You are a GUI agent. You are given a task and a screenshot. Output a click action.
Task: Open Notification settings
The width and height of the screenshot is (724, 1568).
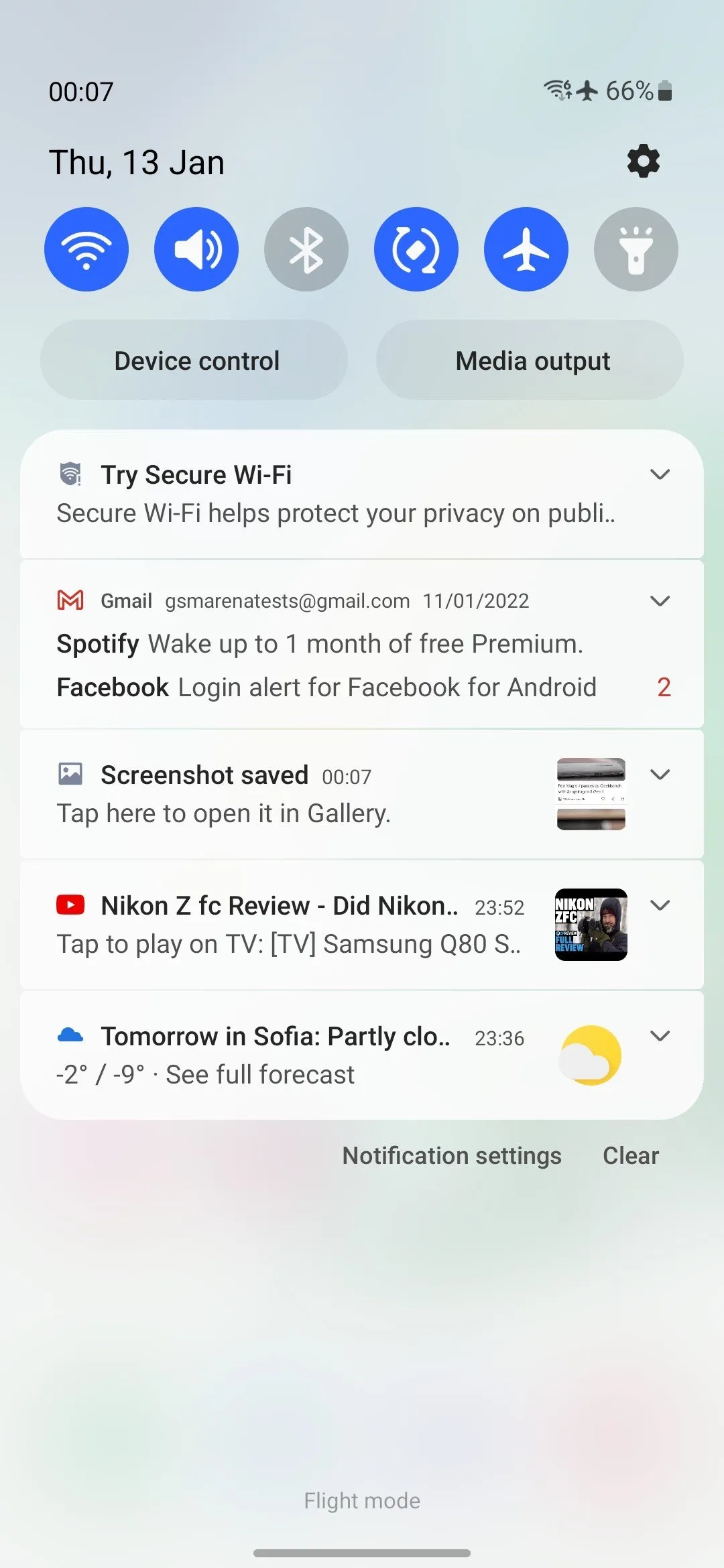[x=452, y=1155]
